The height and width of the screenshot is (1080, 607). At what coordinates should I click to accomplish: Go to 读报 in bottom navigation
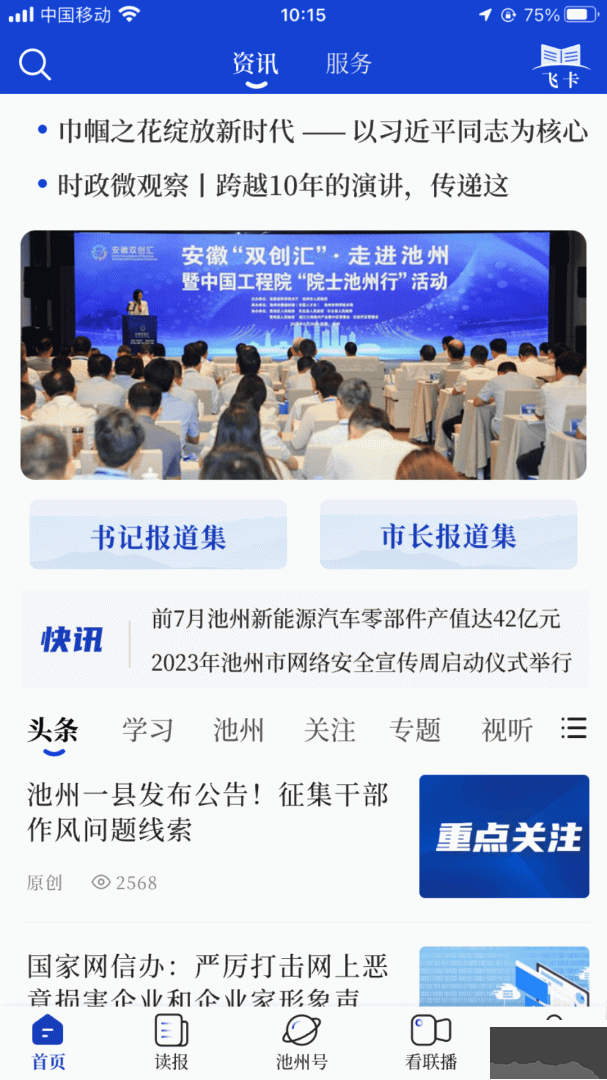coord(171,1042)
